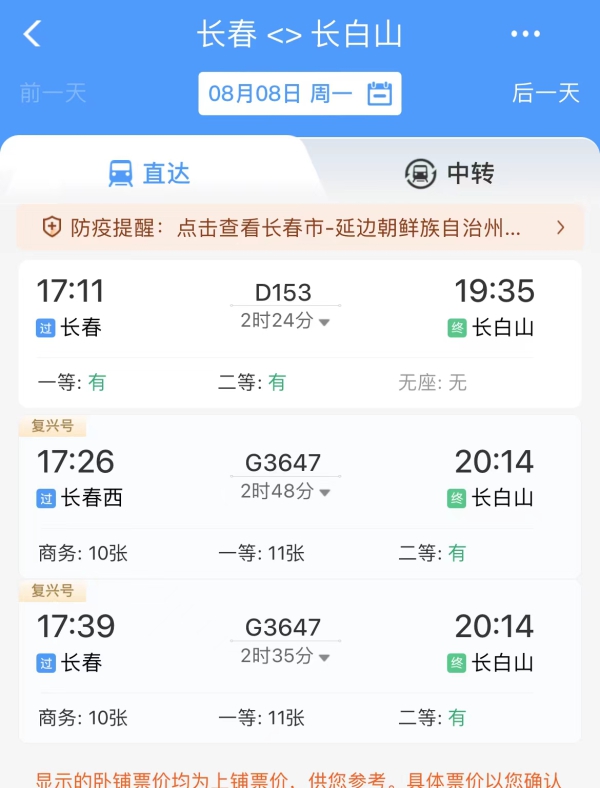The height and width of the screenshot is (788, 600).
Task: Open the date picker for 08月08日
Action: [300, 94]
